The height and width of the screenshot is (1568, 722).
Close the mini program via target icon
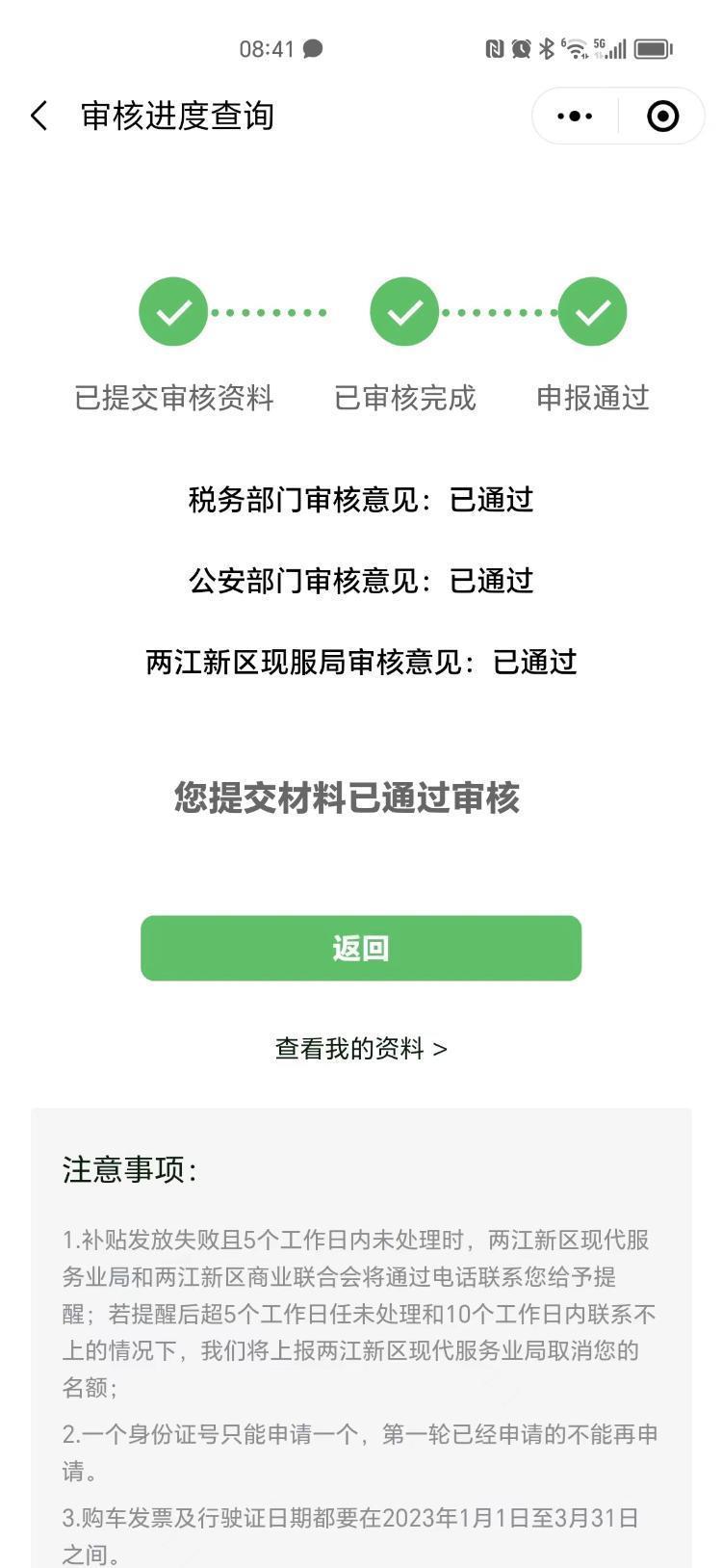662,117
